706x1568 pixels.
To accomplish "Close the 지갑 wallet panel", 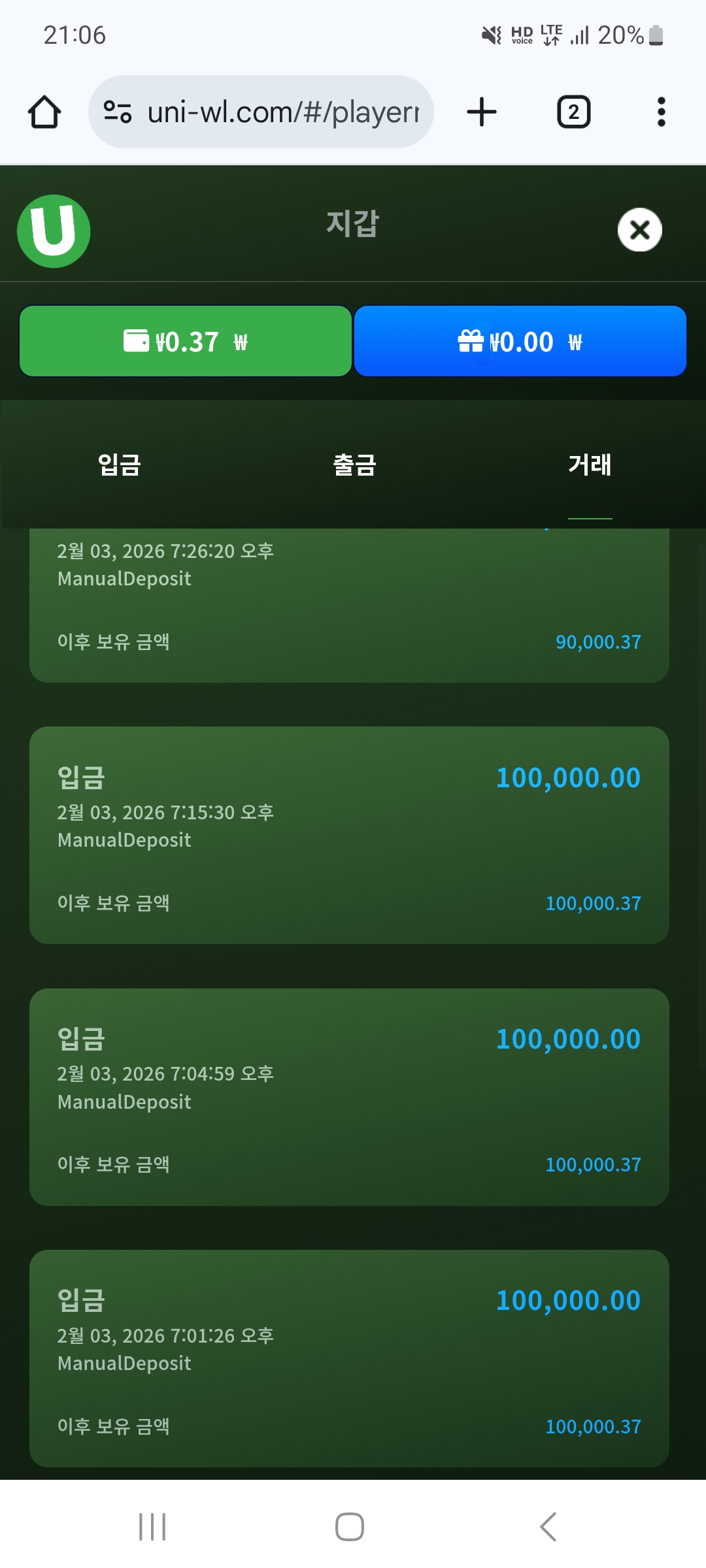I will [x=639, y=230].
